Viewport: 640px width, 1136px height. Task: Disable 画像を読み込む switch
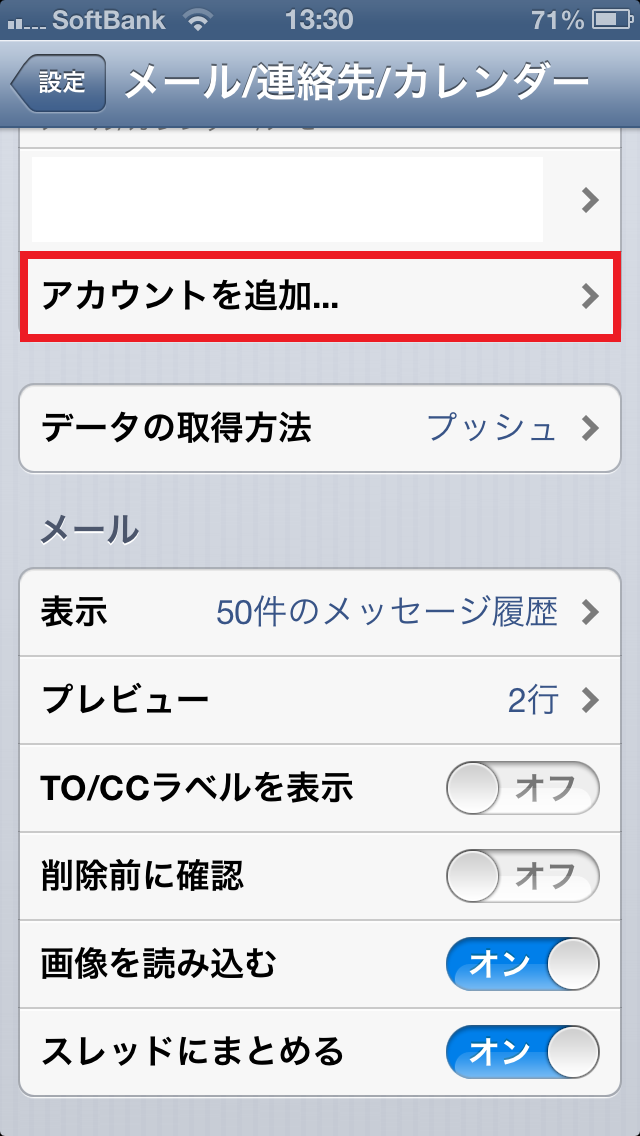click(522, 965)
